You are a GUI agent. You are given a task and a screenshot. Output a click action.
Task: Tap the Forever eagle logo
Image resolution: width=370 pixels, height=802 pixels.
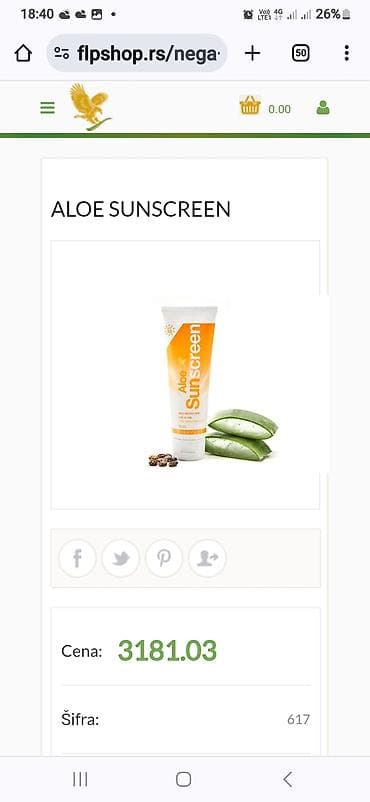point(91,107)
